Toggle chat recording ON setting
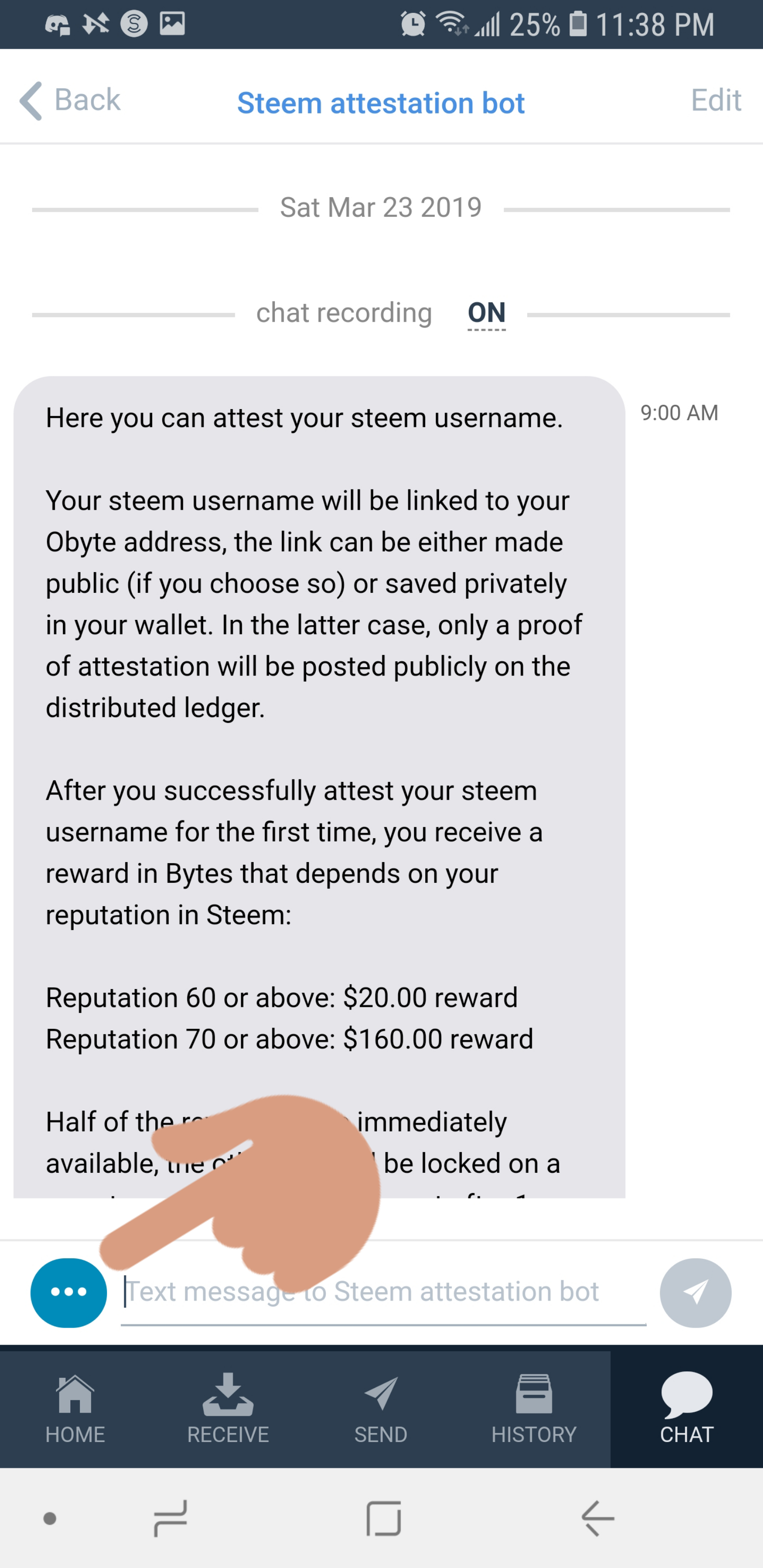The image size is (763, 1568). pos(486,313)
